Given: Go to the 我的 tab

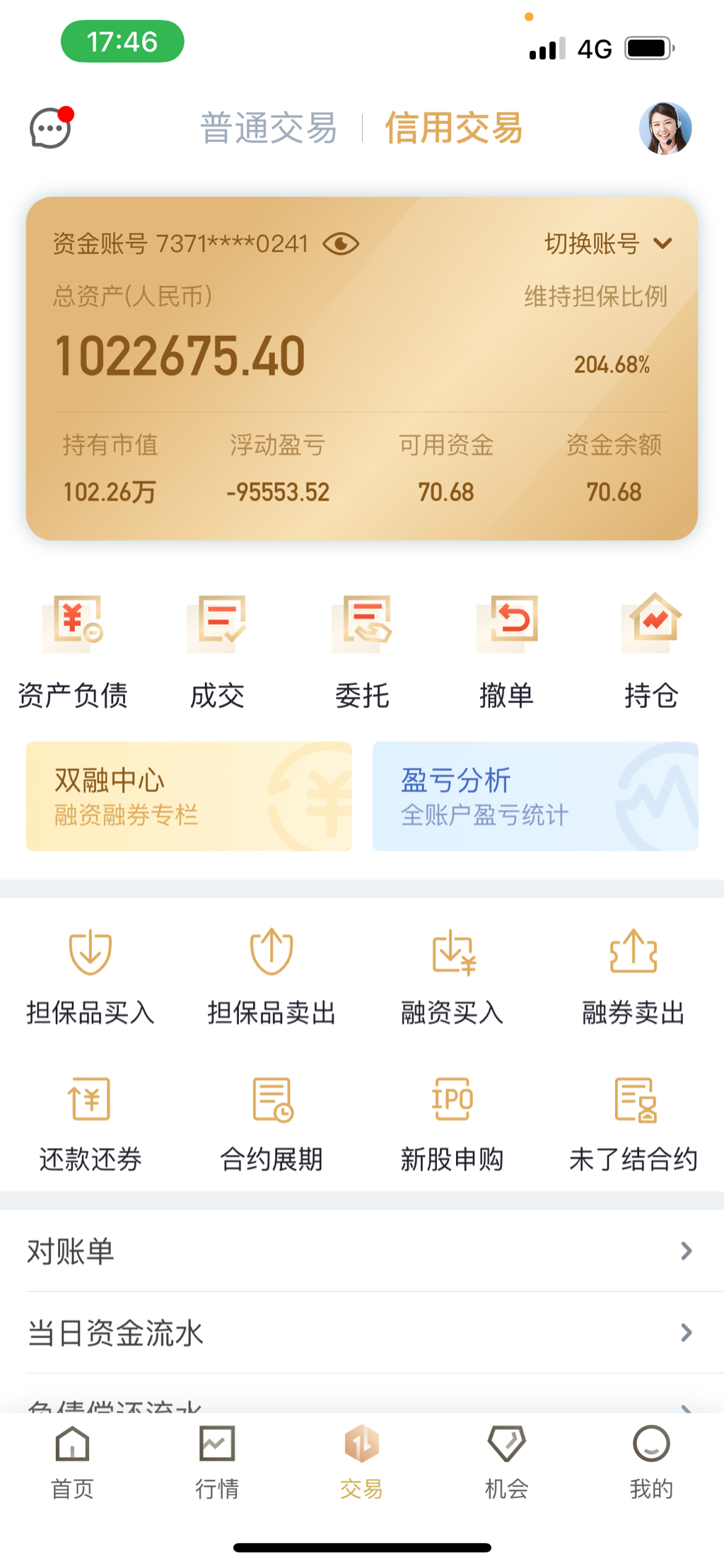Looking at the screenshot, I should (x=651, y=1462).
